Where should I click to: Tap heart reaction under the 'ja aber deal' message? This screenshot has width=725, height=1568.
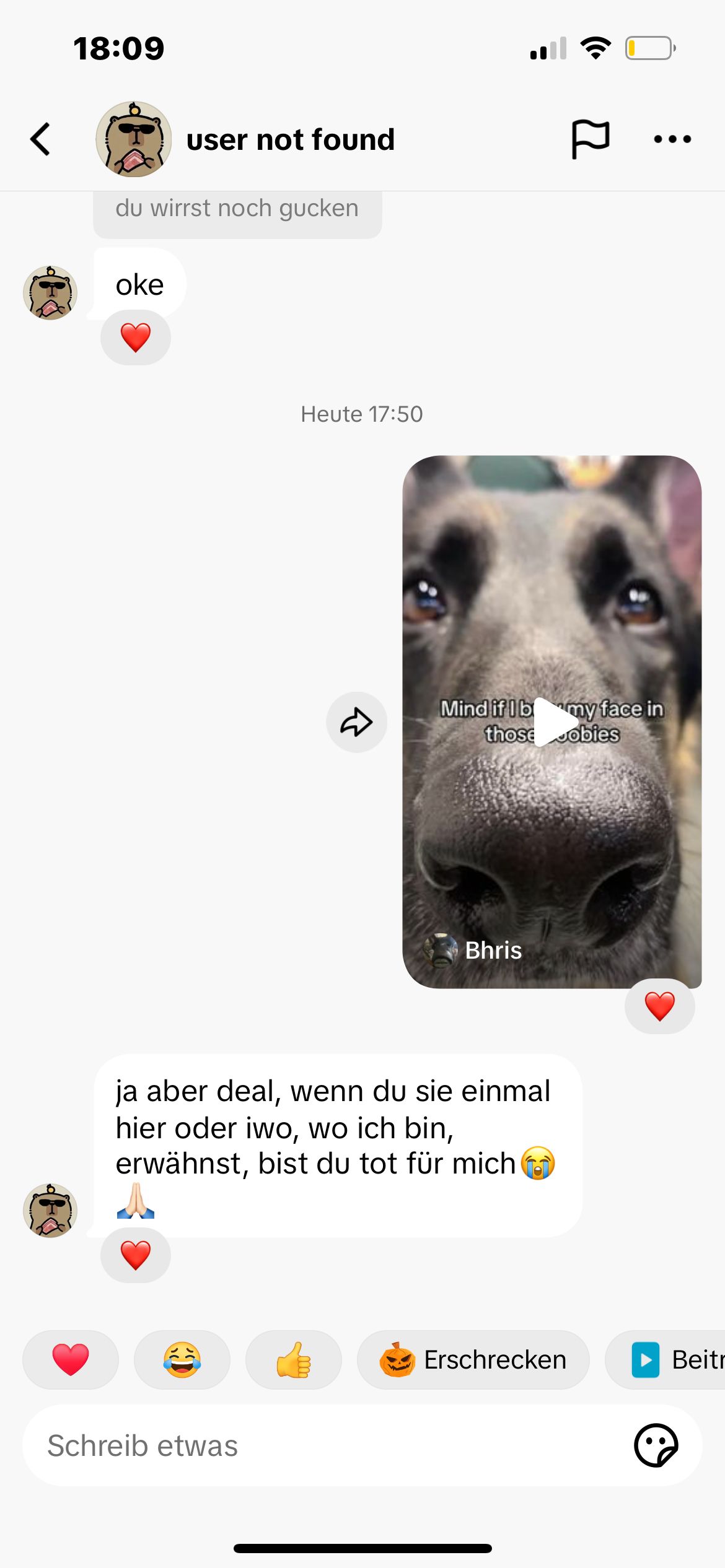coord(136,1255)
